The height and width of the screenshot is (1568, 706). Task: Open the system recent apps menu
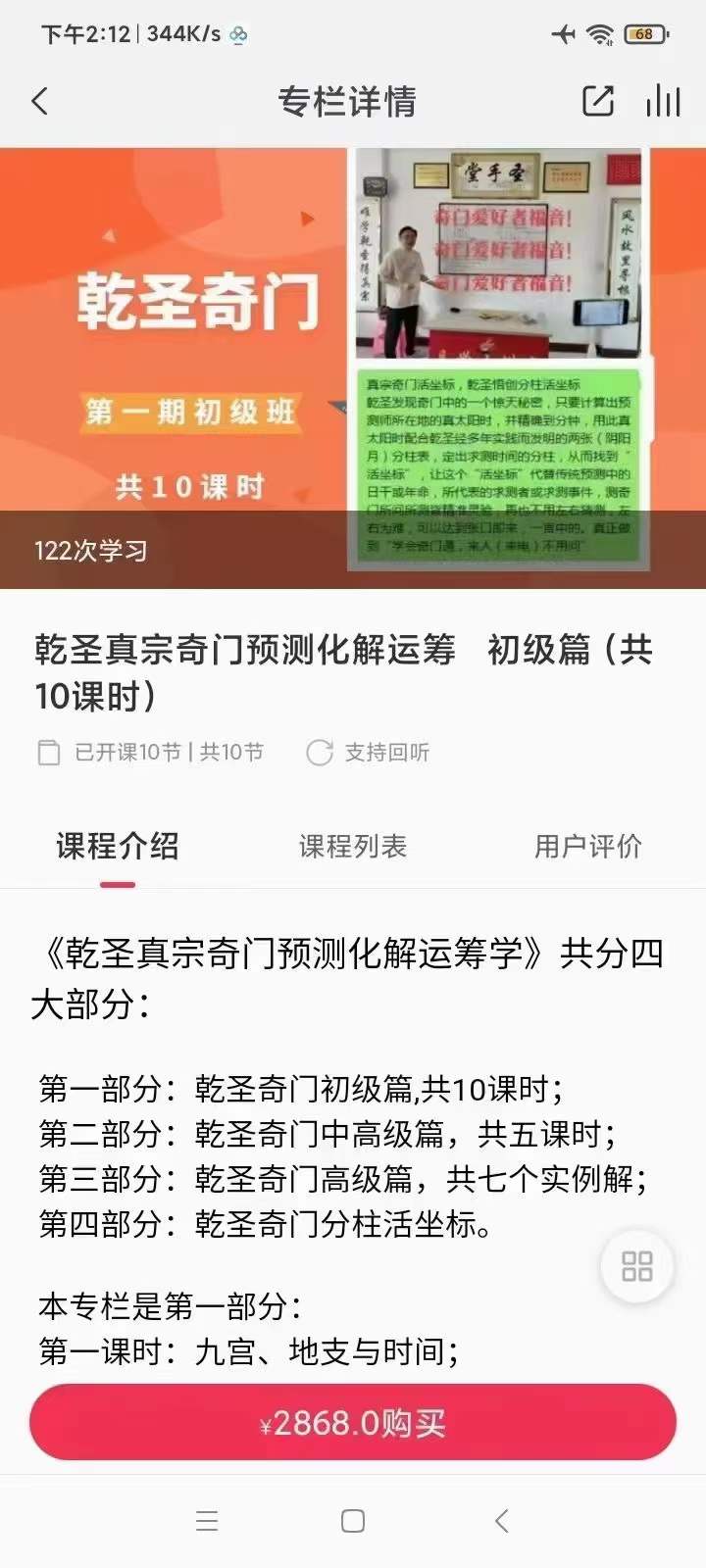tap(207, 1521)
